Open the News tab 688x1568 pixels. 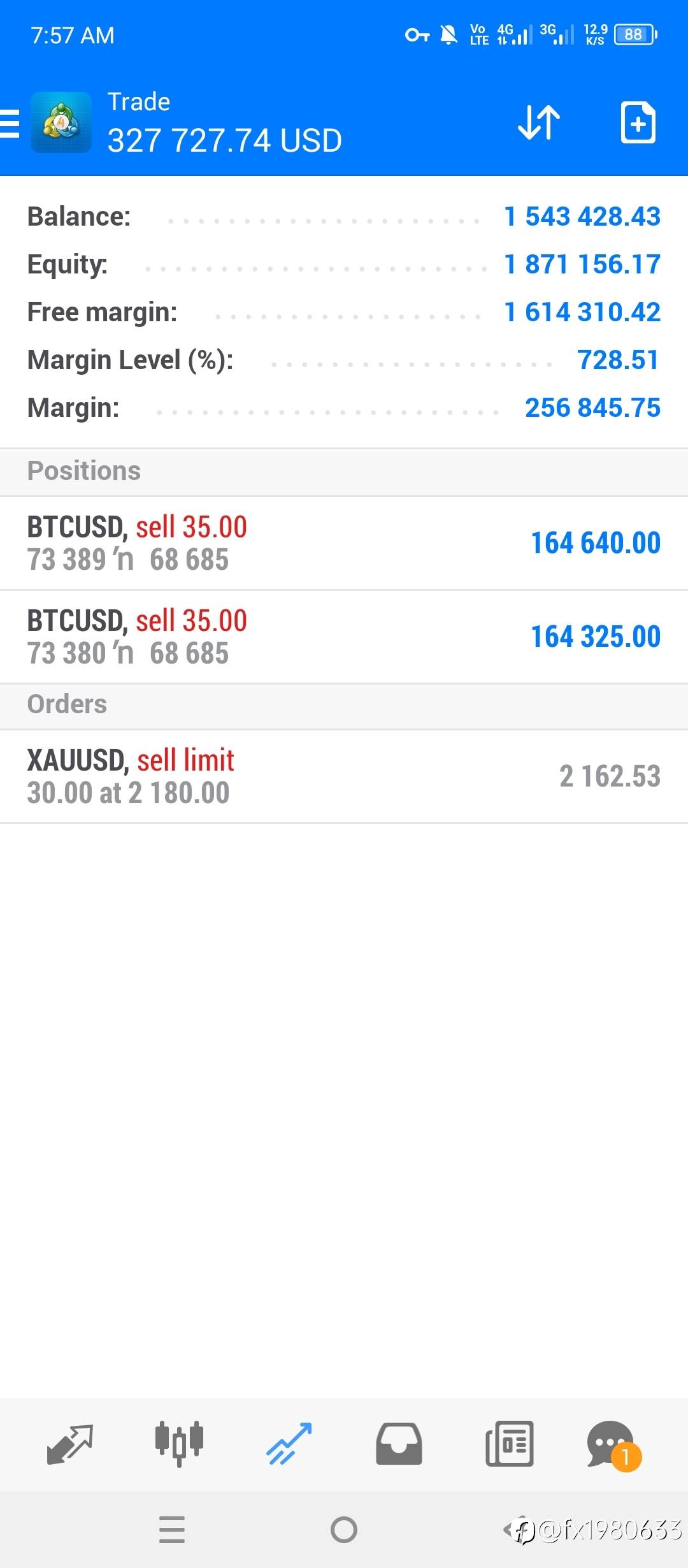click(509, 1444)
